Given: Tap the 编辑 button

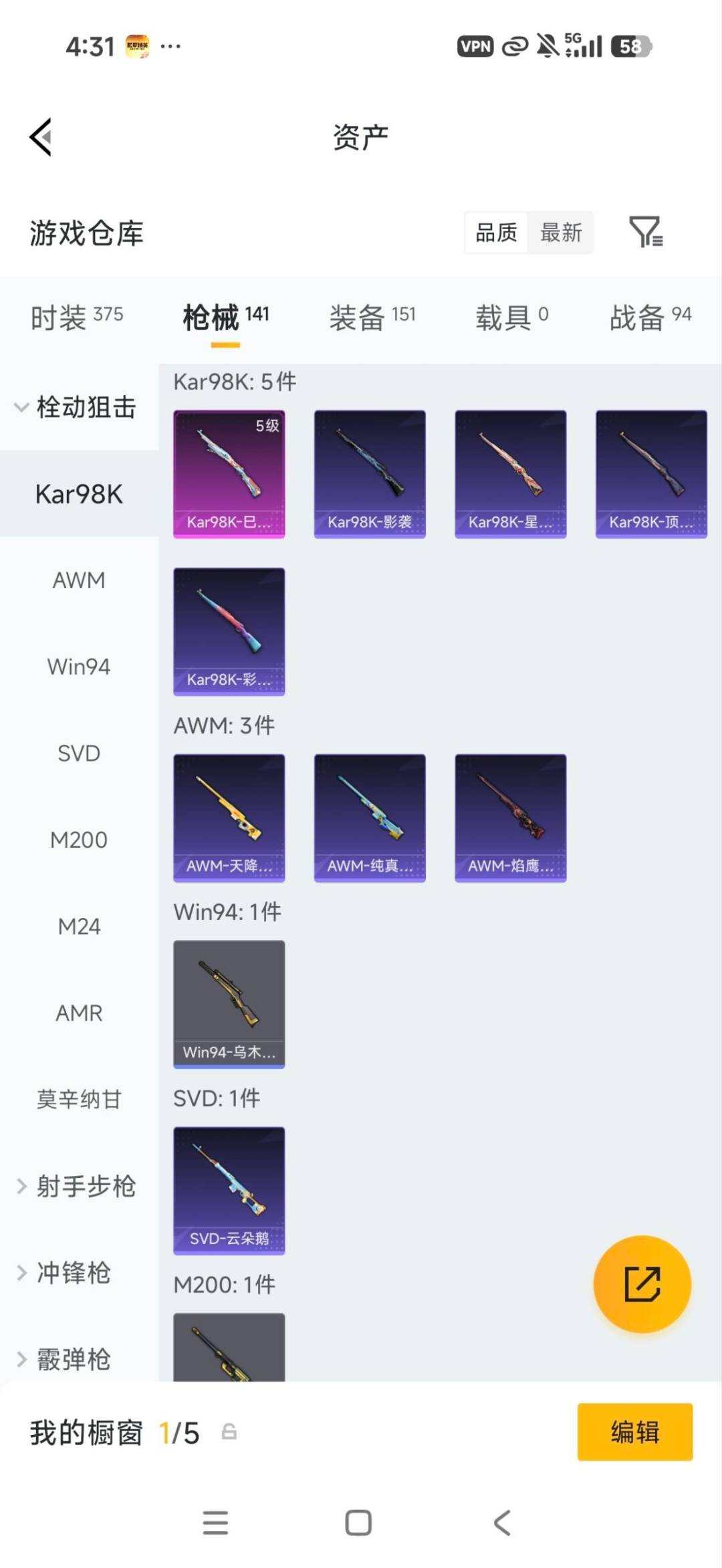Looking at the screenshot, I should tap(635, 1432).
